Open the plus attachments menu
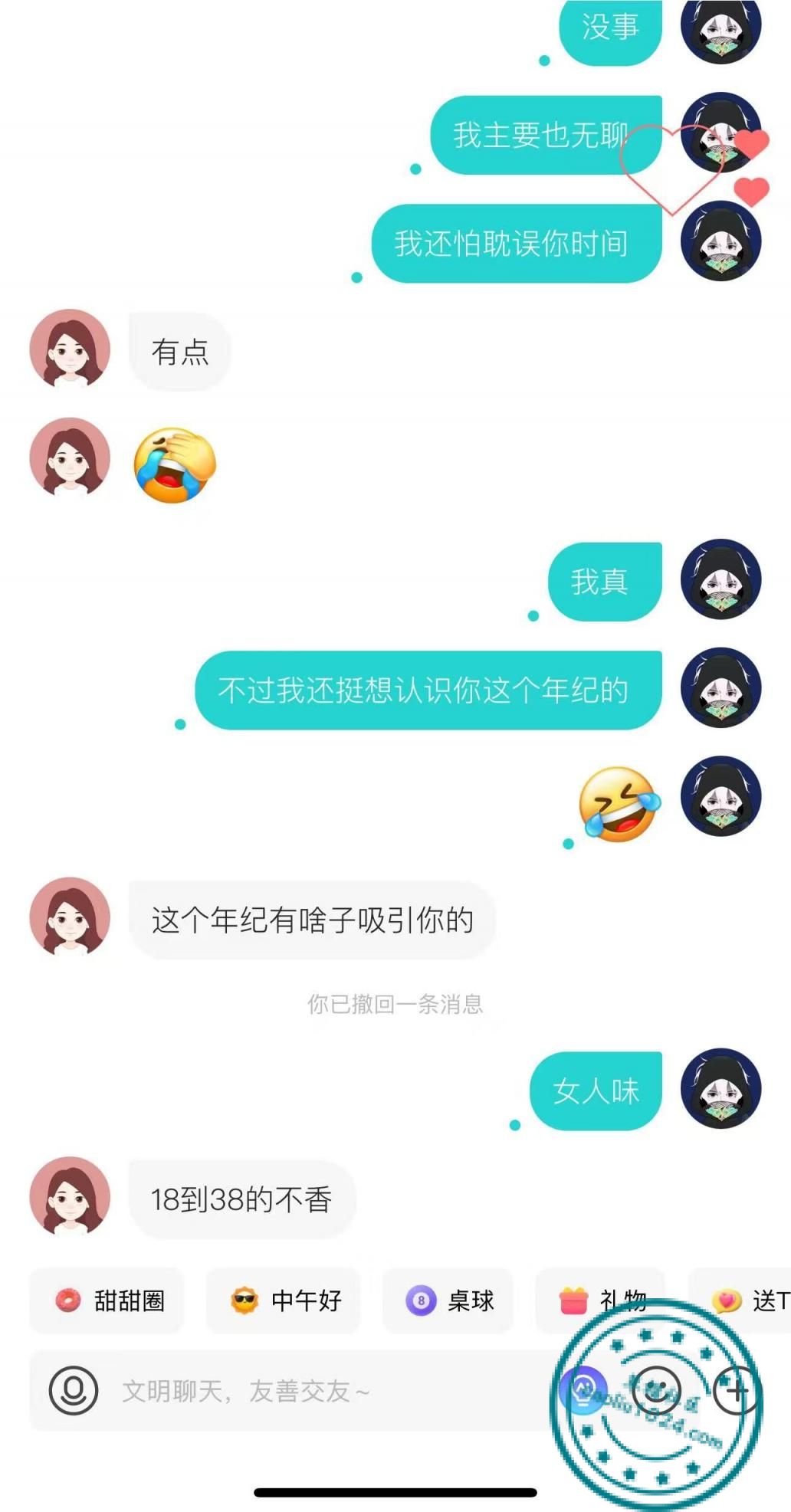Viewport: 791px width, 1512px height. point(737,1389)
